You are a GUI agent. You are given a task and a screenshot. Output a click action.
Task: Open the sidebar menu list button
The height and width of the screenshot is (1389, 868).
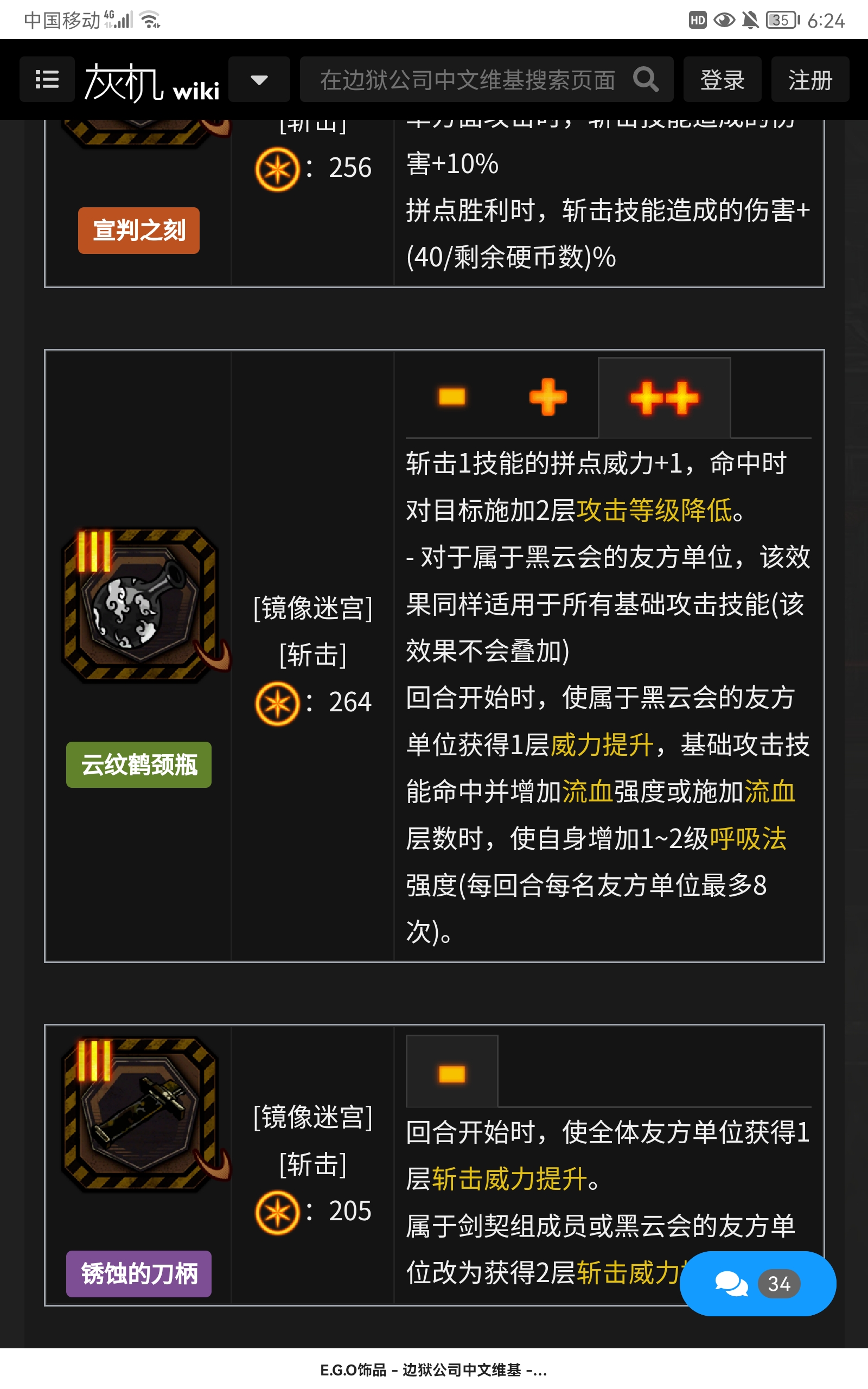pyautogui.click(x=47, y=79)
